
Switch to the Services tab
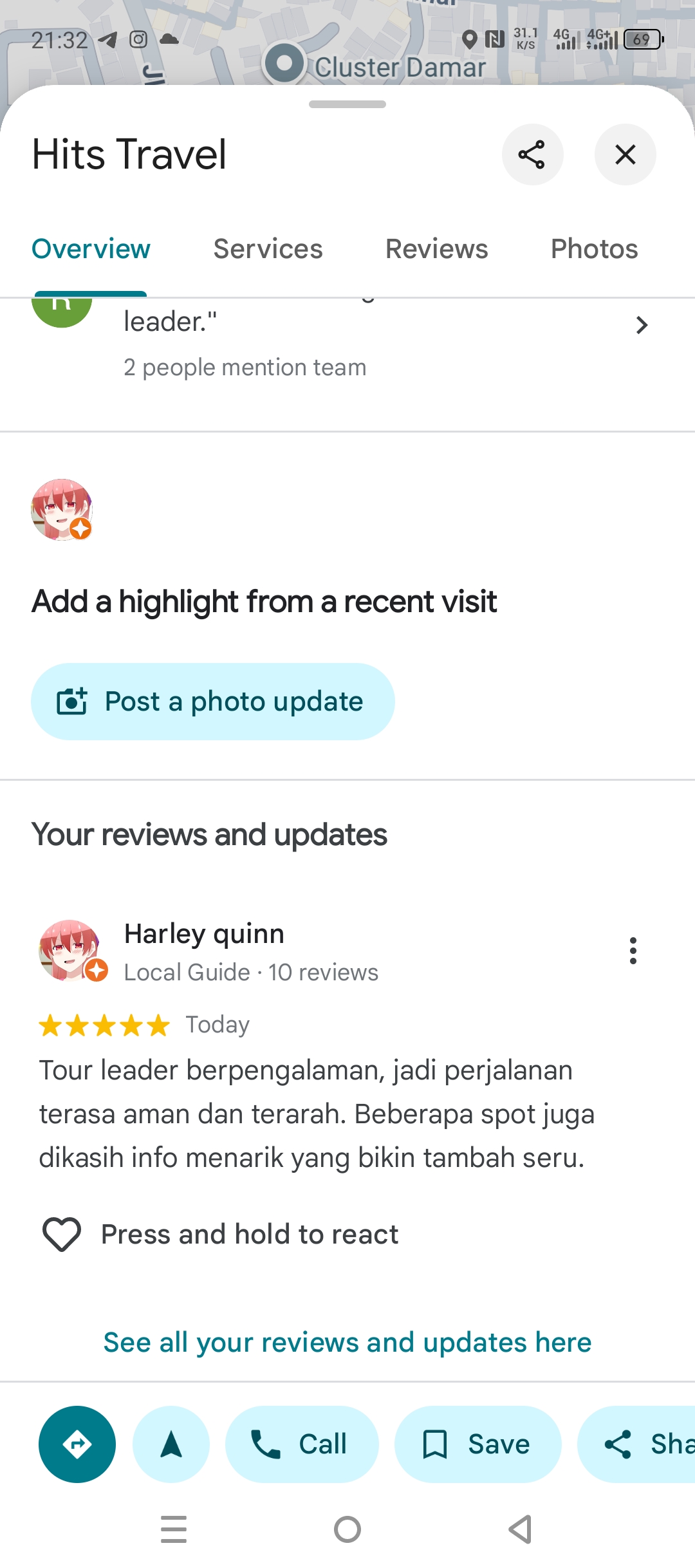(268, 249)
